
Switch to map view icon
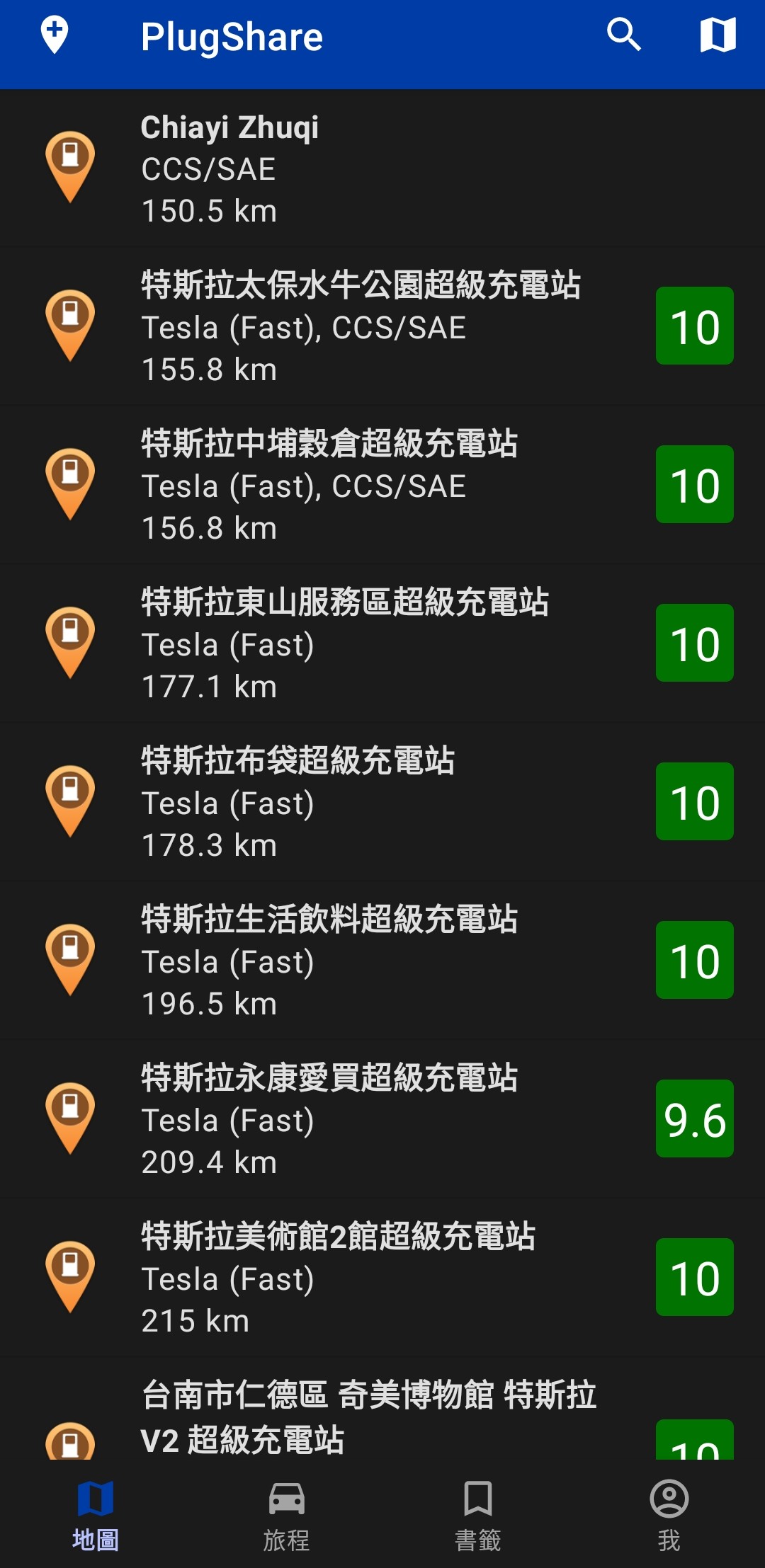[x=718, y=35]
